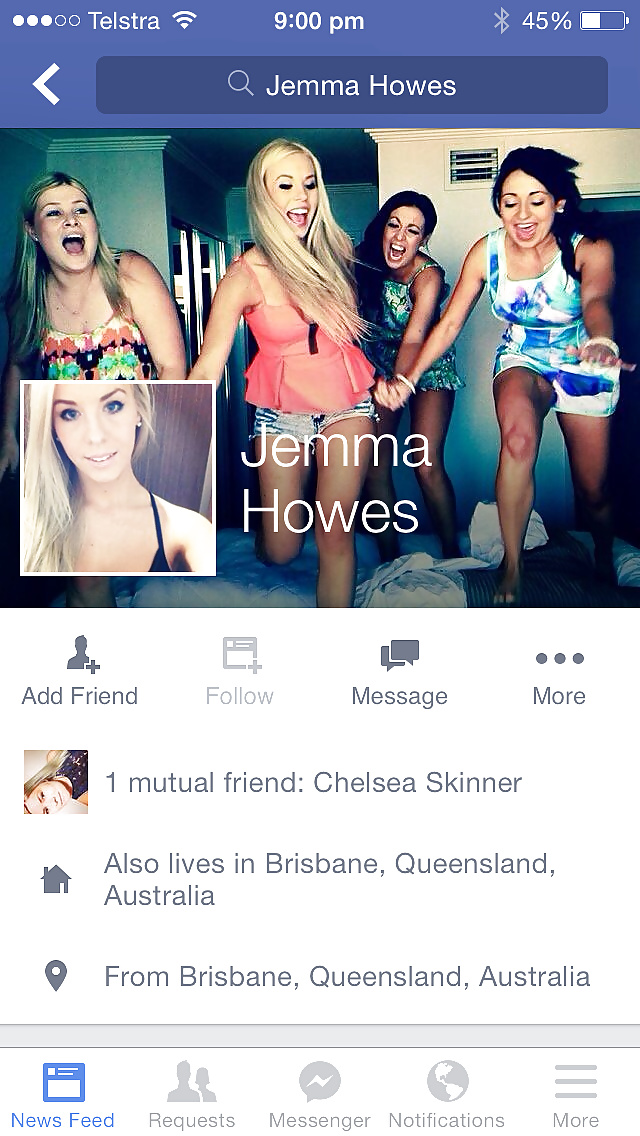View mutual friend Chelsea Skinner
Image resolution: width=640 pixels, height=1136 pixels.
coord(312,782)
